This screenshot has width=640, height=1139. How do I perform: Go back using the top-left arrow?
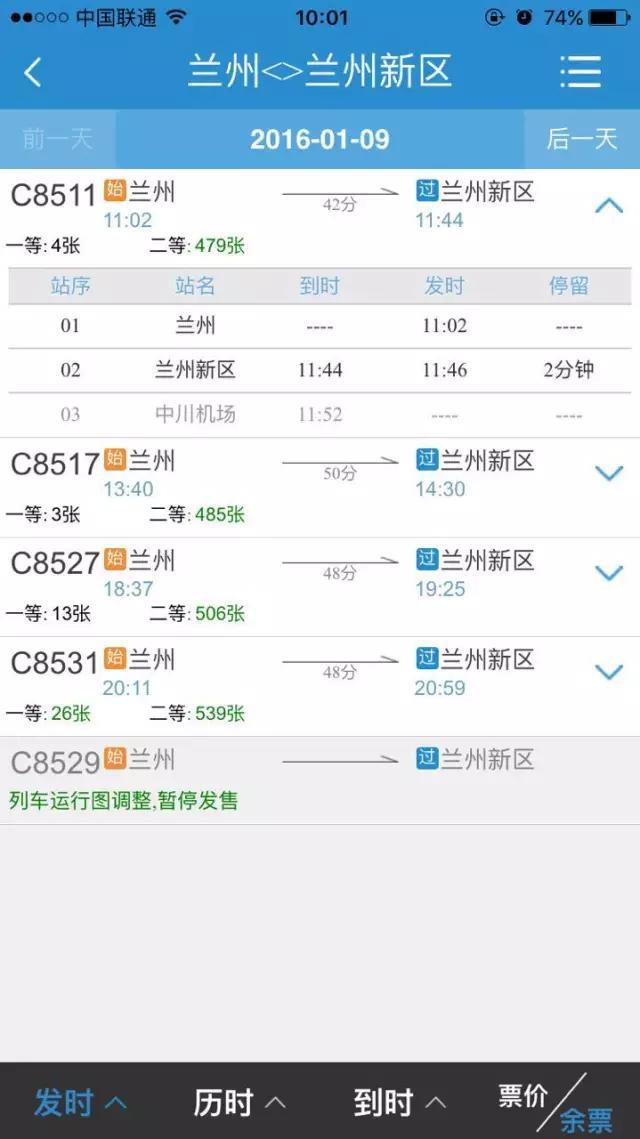coord(33,72)
